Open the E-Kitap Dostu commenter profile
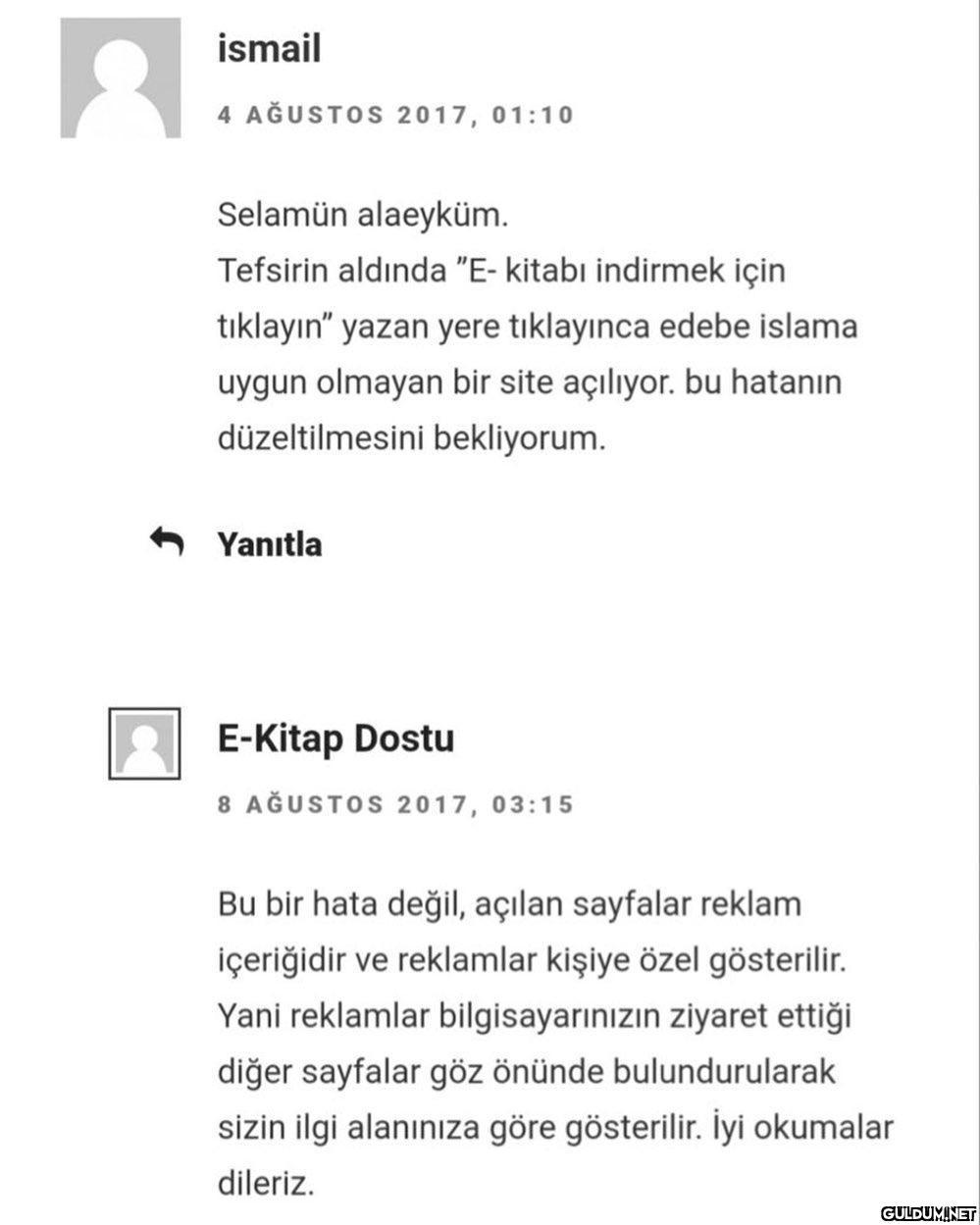The height and width of the screenshot is (1225, 980). (335, 739)
